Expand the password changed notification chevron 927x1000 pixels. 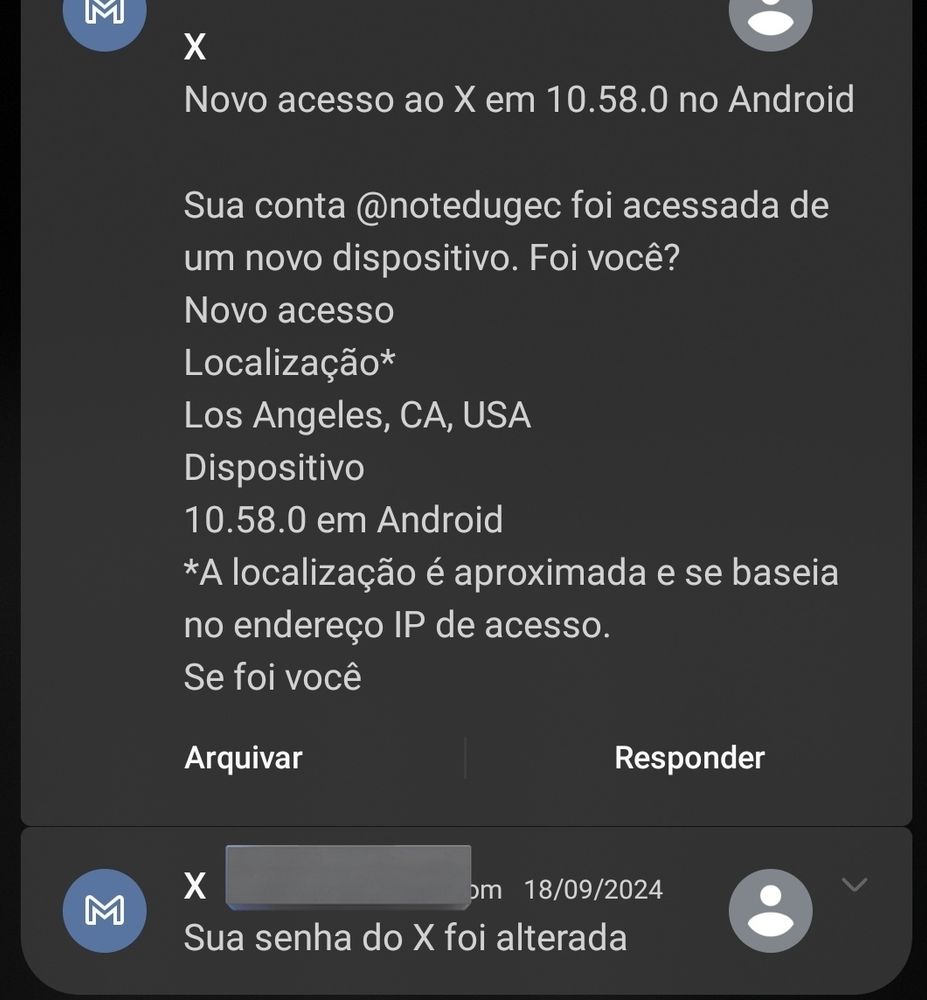pos(854,885)
